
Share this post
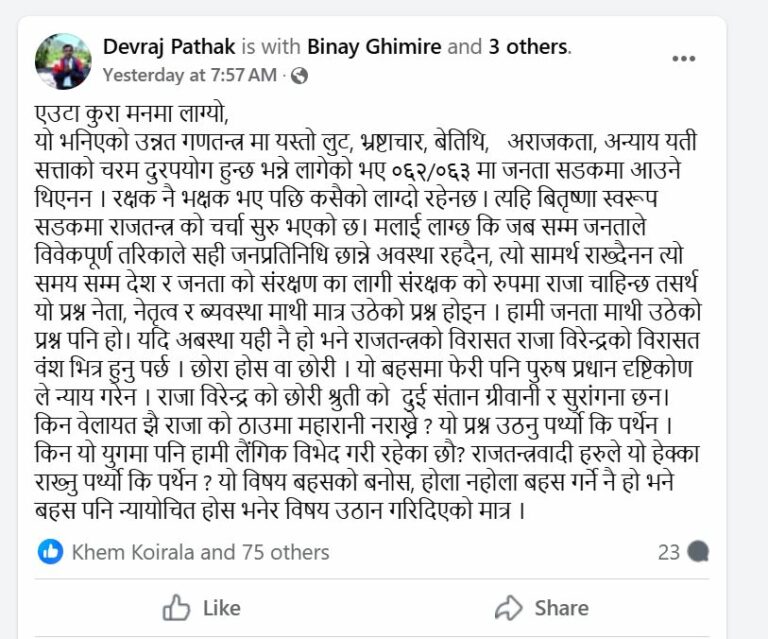542,607
